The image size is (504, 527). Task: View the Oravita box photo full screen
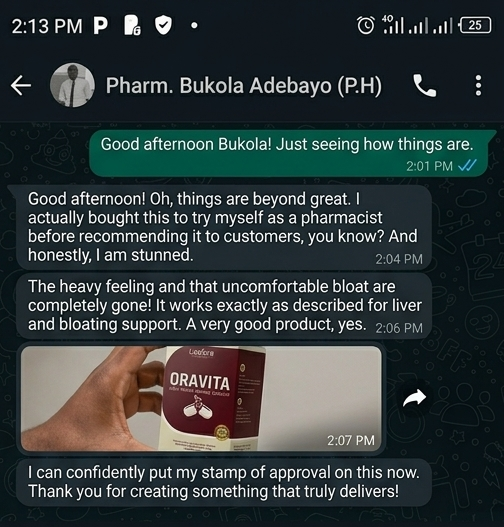click(201, 398)
